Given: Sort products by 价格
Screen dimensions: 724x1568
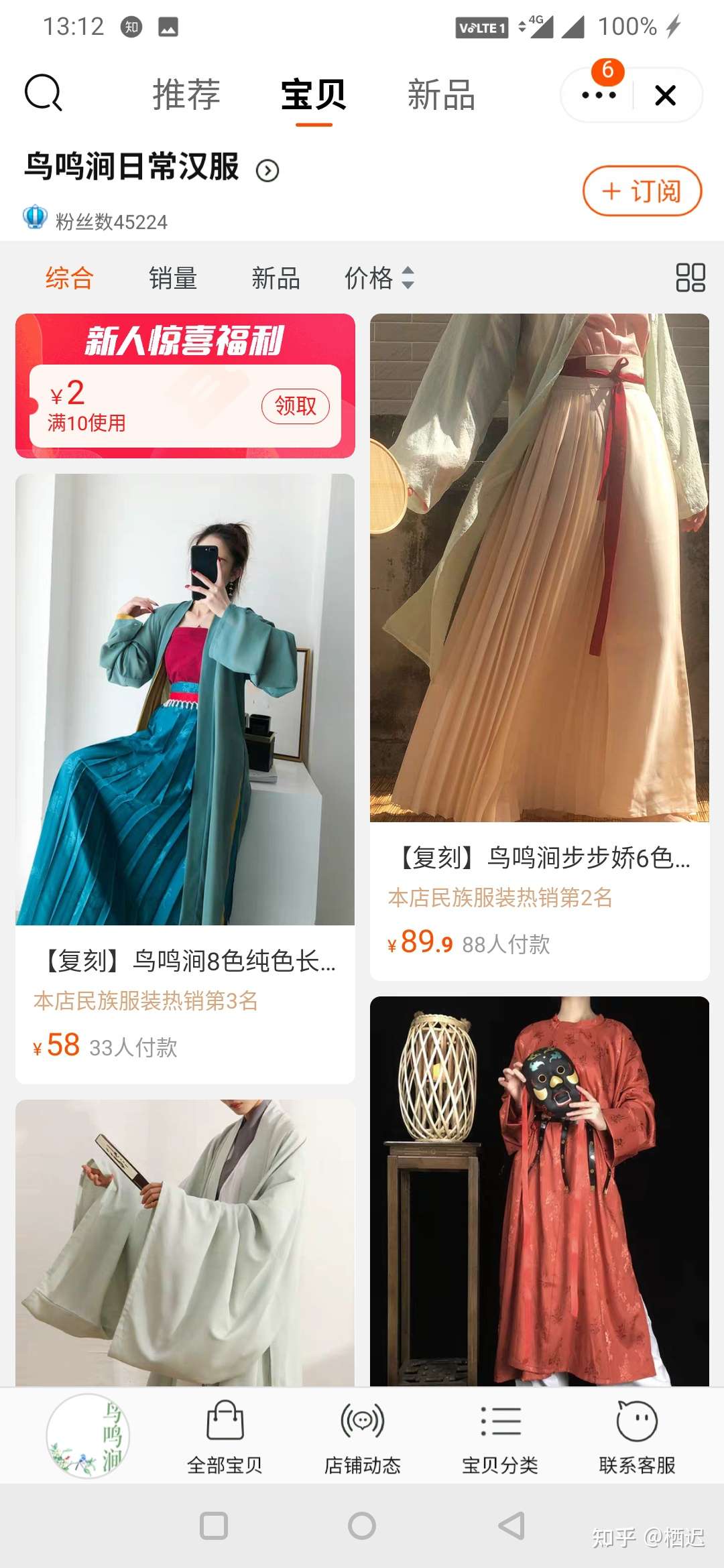Looking at the screenshot, I should point(379,278).
